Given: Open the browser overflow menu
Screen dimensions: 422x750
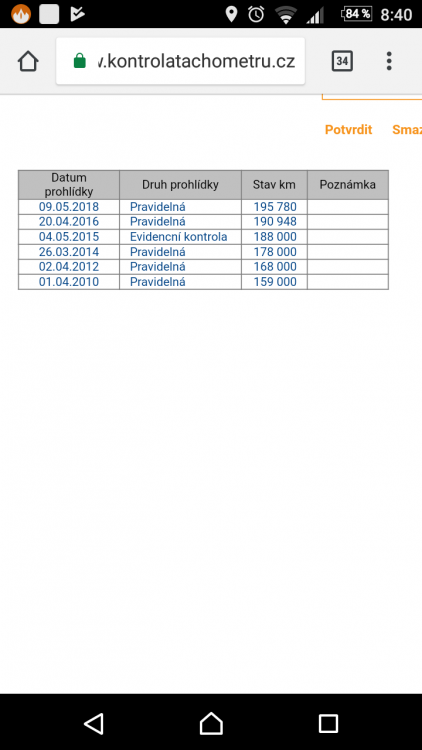Looking at the screenshot, I should click(389, 61).
